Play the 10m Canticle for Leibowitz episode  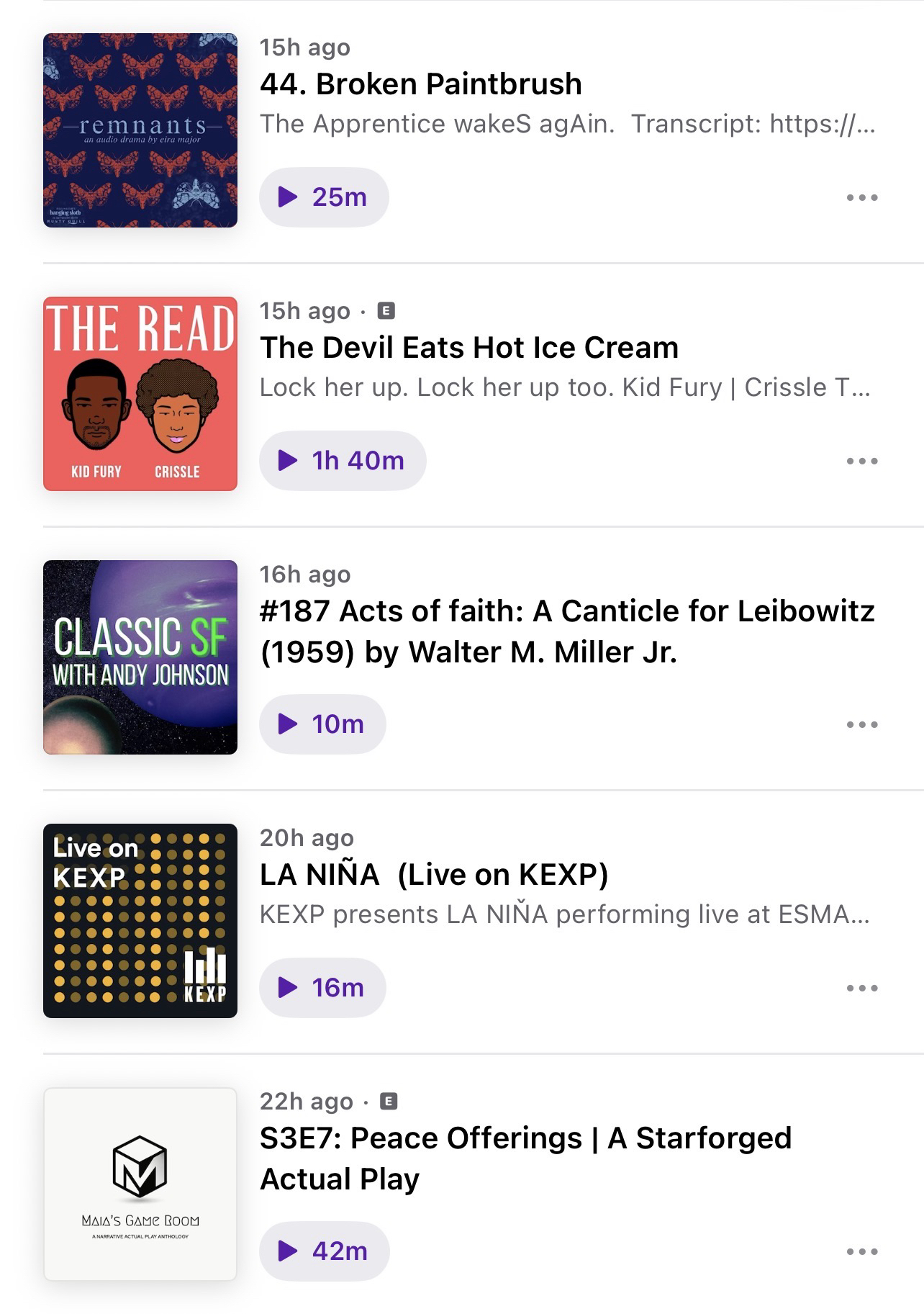click(x=322, y=724)
